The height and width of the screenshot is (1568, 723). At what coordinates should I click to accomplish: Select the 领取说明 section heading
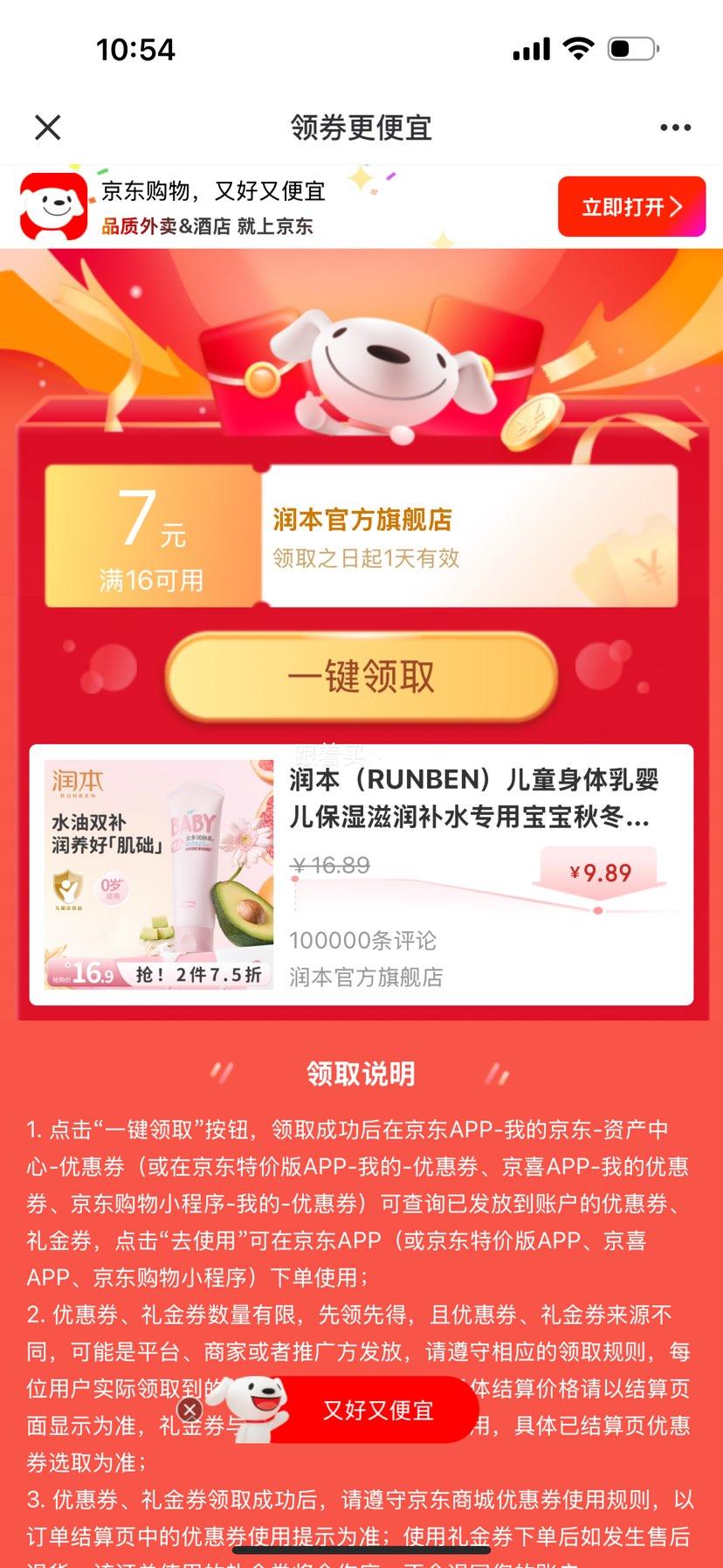(x=361, y=1072)
